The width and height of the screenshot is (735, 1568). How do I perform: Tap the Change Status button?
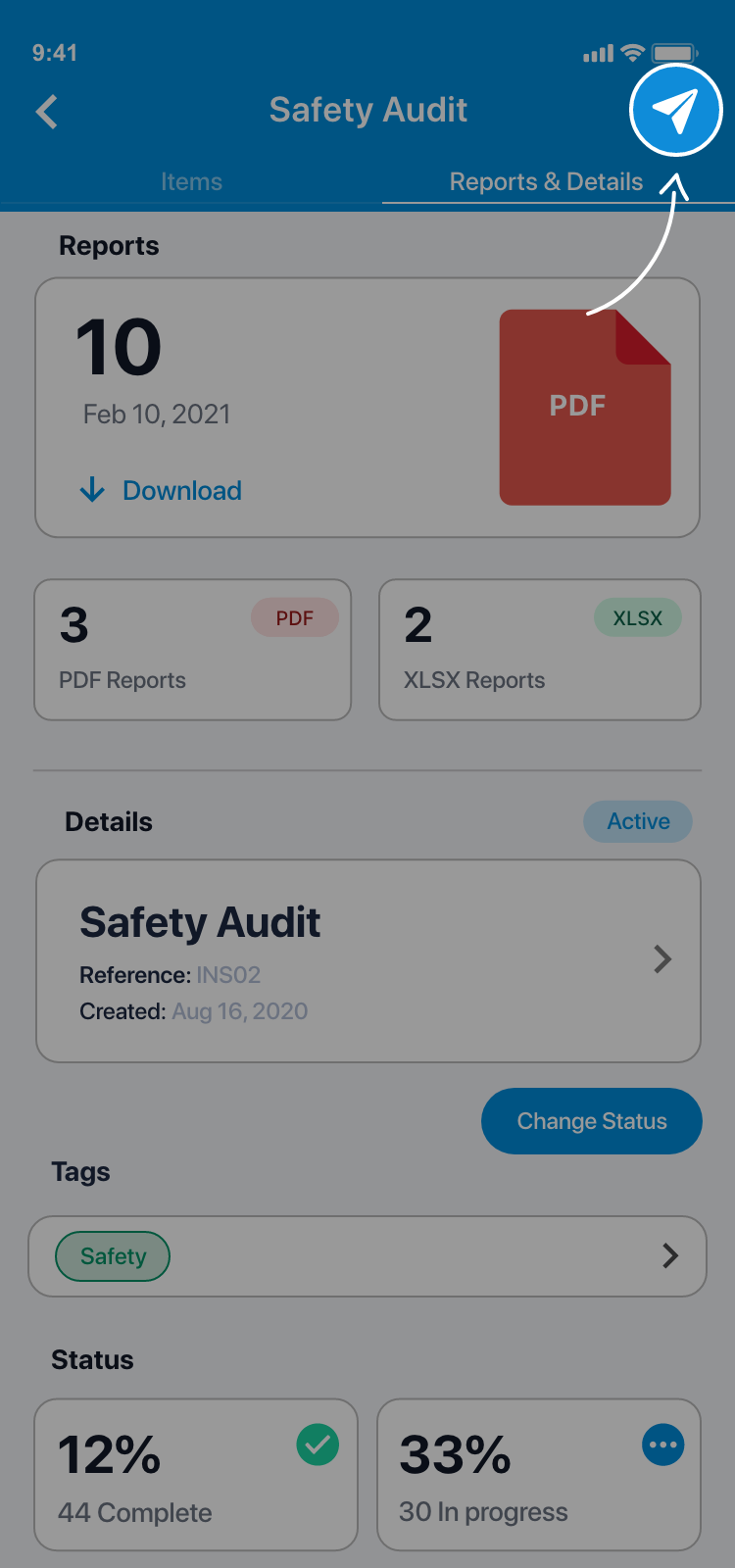[x=591, y=1121]
